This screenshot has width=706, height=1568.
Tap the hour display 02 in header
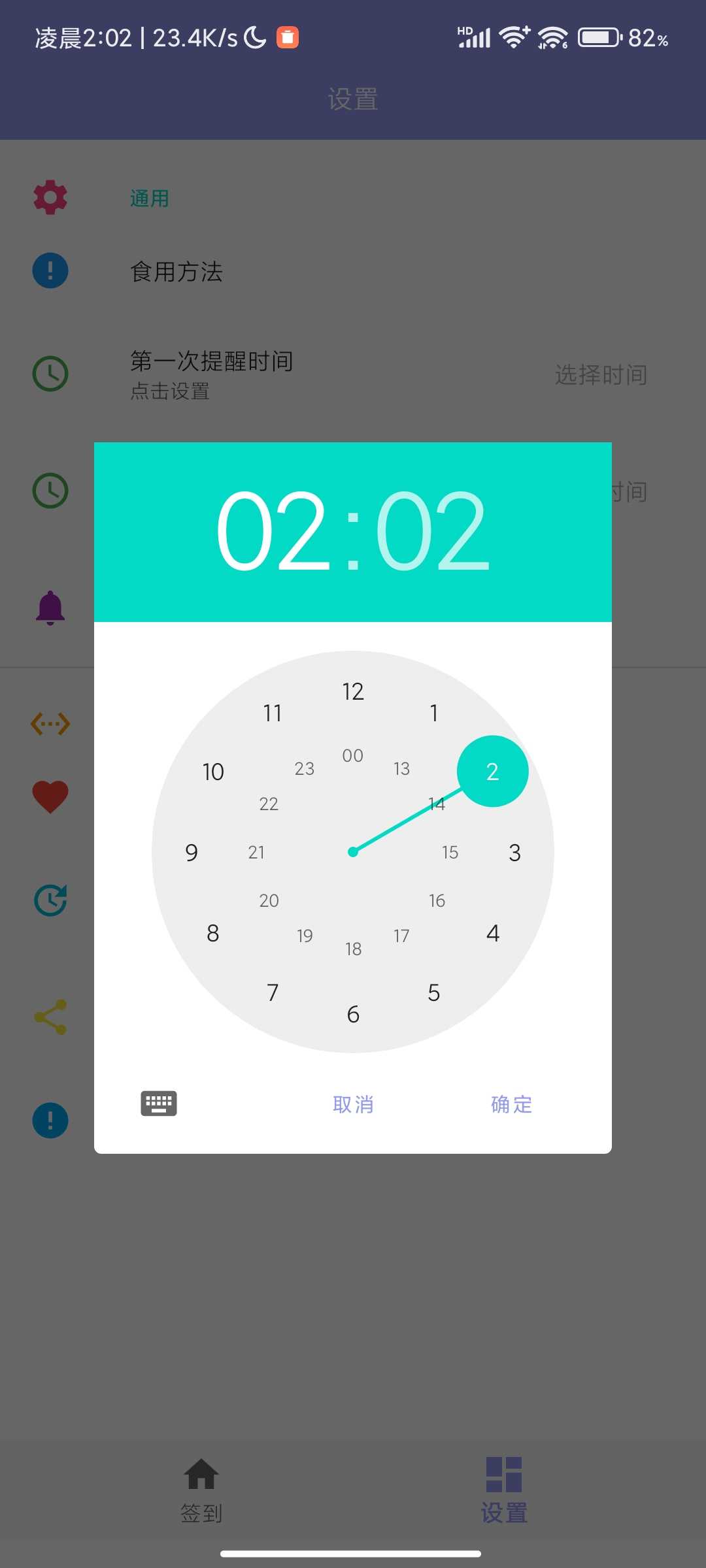(x=273, y=531)
